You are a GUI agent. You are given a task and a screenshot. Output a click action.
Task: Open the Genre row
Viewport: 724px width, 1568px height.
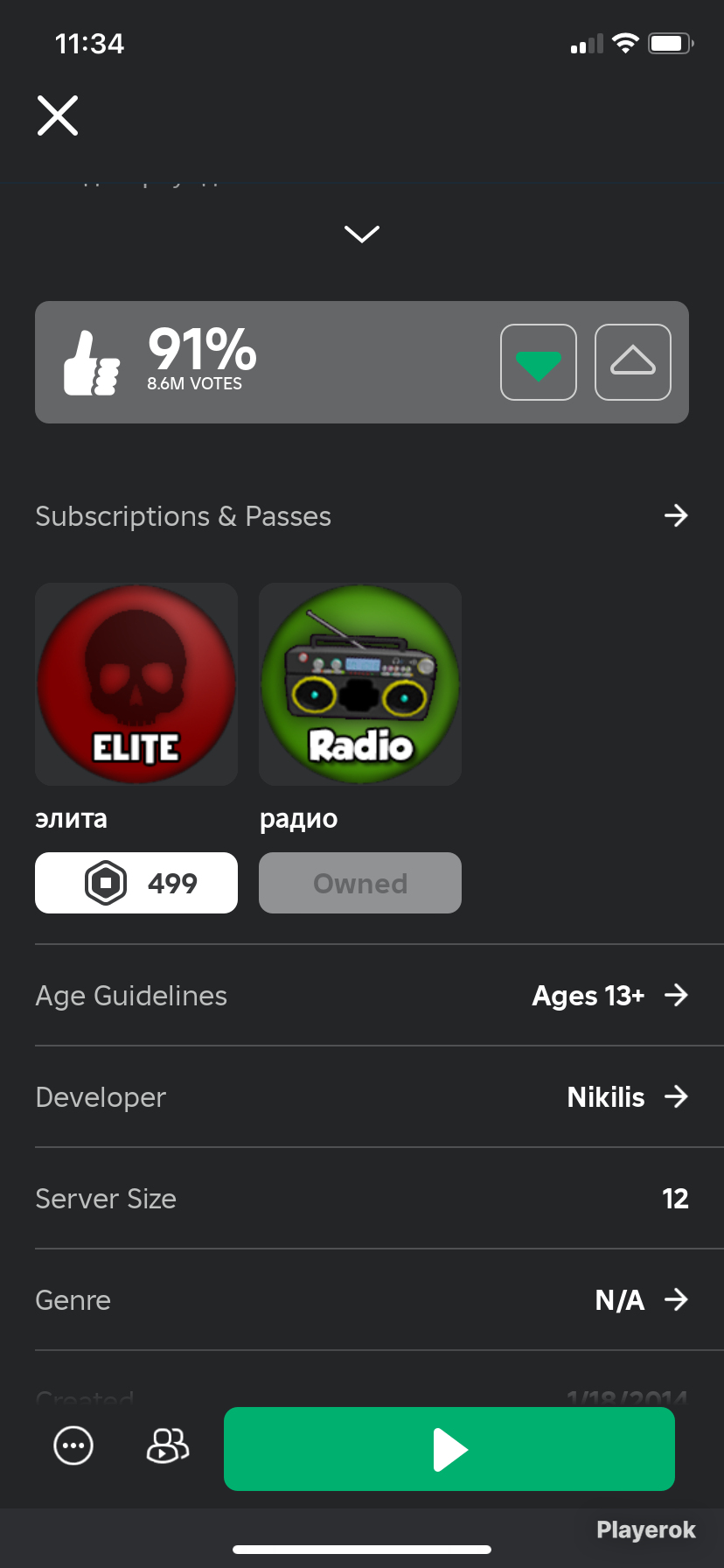tap(362, 1300)
